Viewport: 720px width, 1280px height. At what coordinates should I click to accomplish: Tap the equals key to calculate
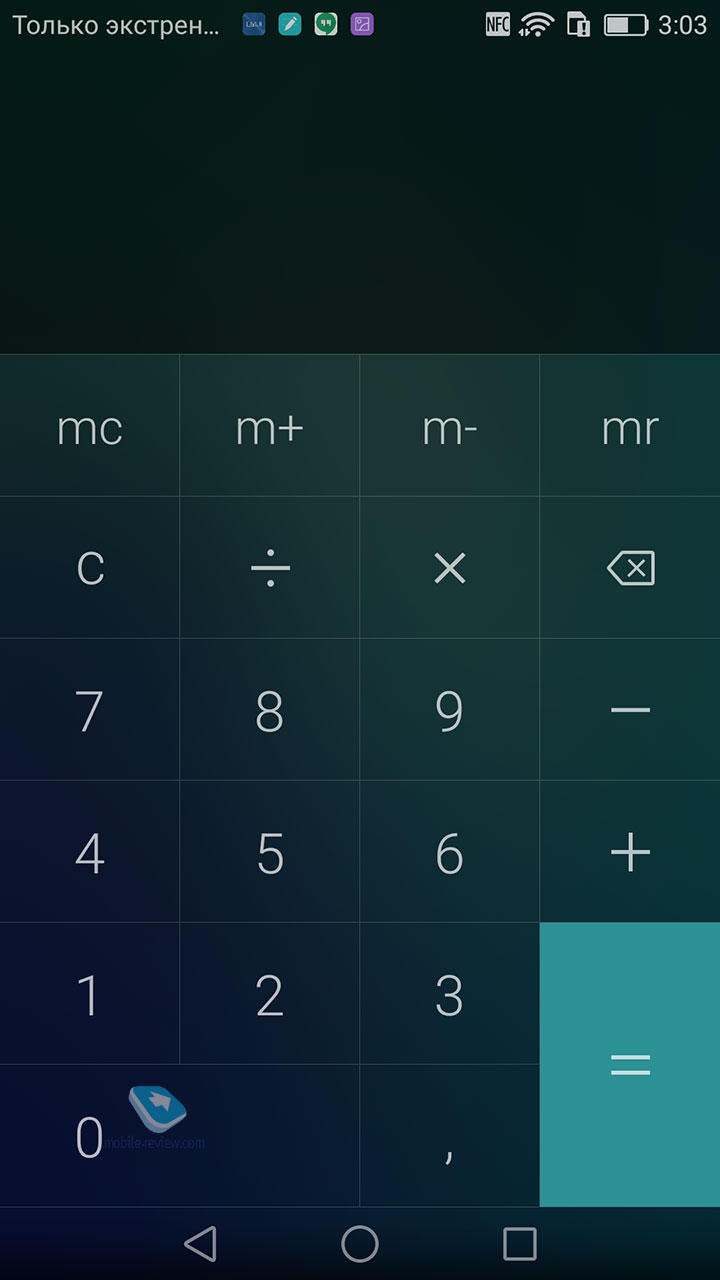[630, 1065]
